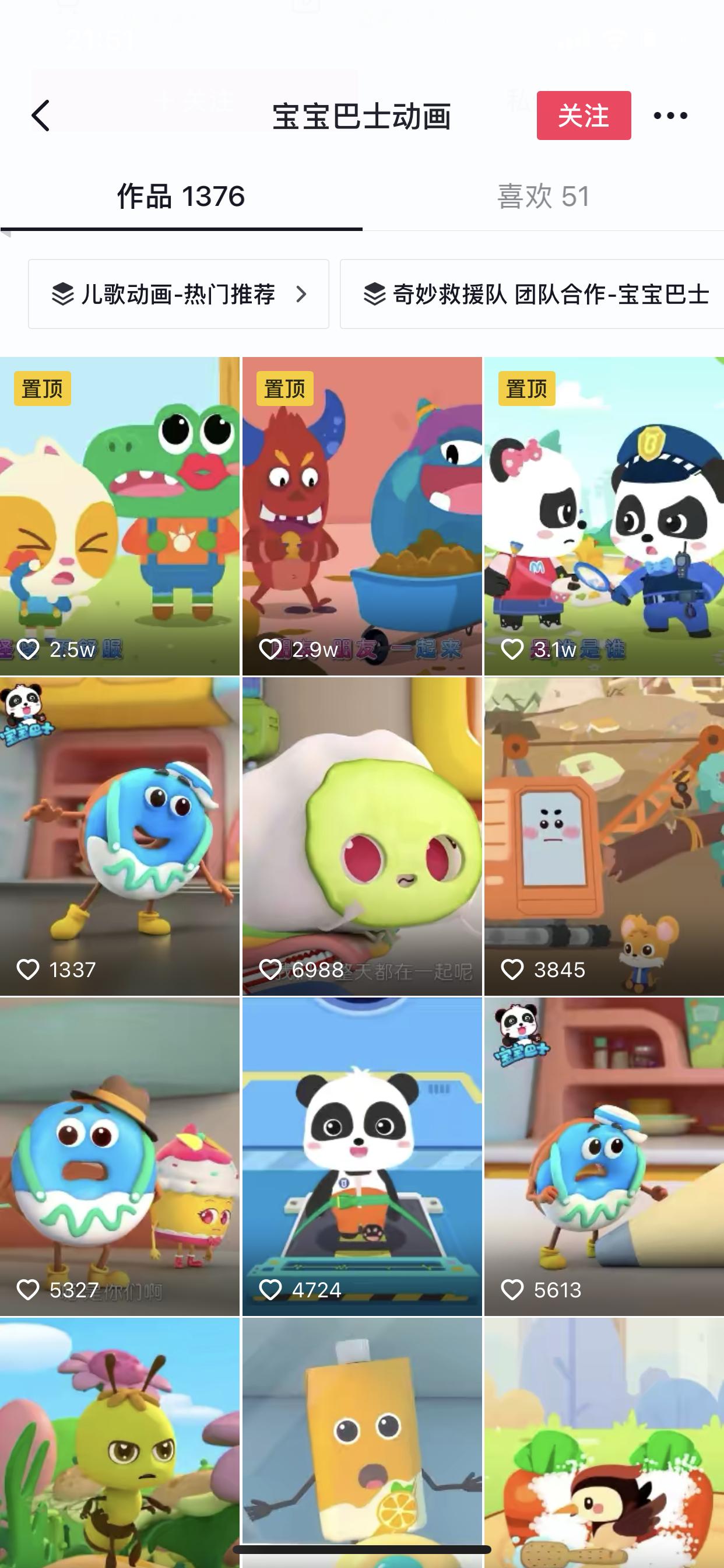Screen dimensions: 724x1568
Task: Open the angry bee video
Action: tap(120, 1443)
